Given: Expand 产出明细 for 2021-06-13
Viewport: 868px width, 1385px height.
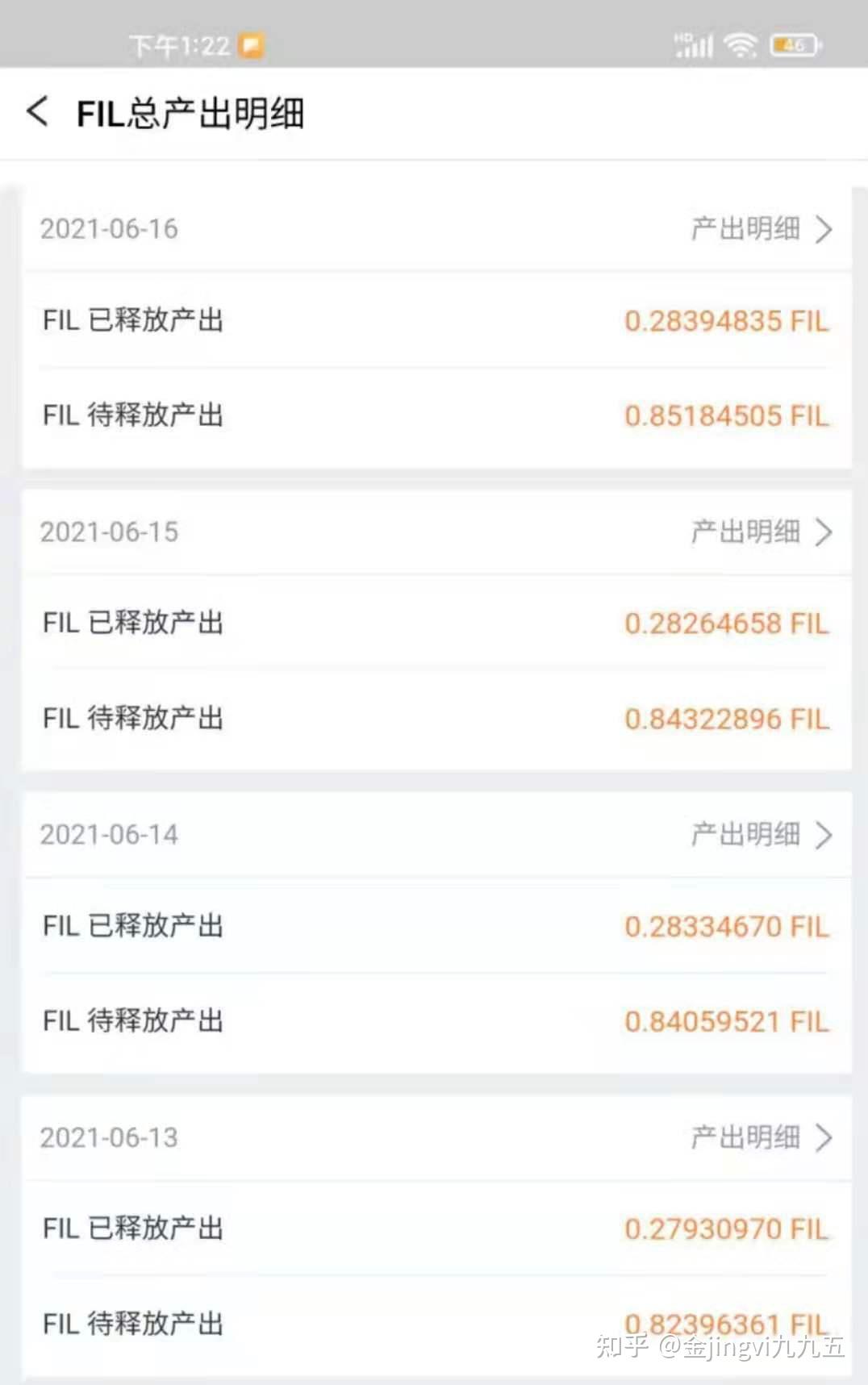Looking at the screenshot, I should click(x=760, y=1138).
